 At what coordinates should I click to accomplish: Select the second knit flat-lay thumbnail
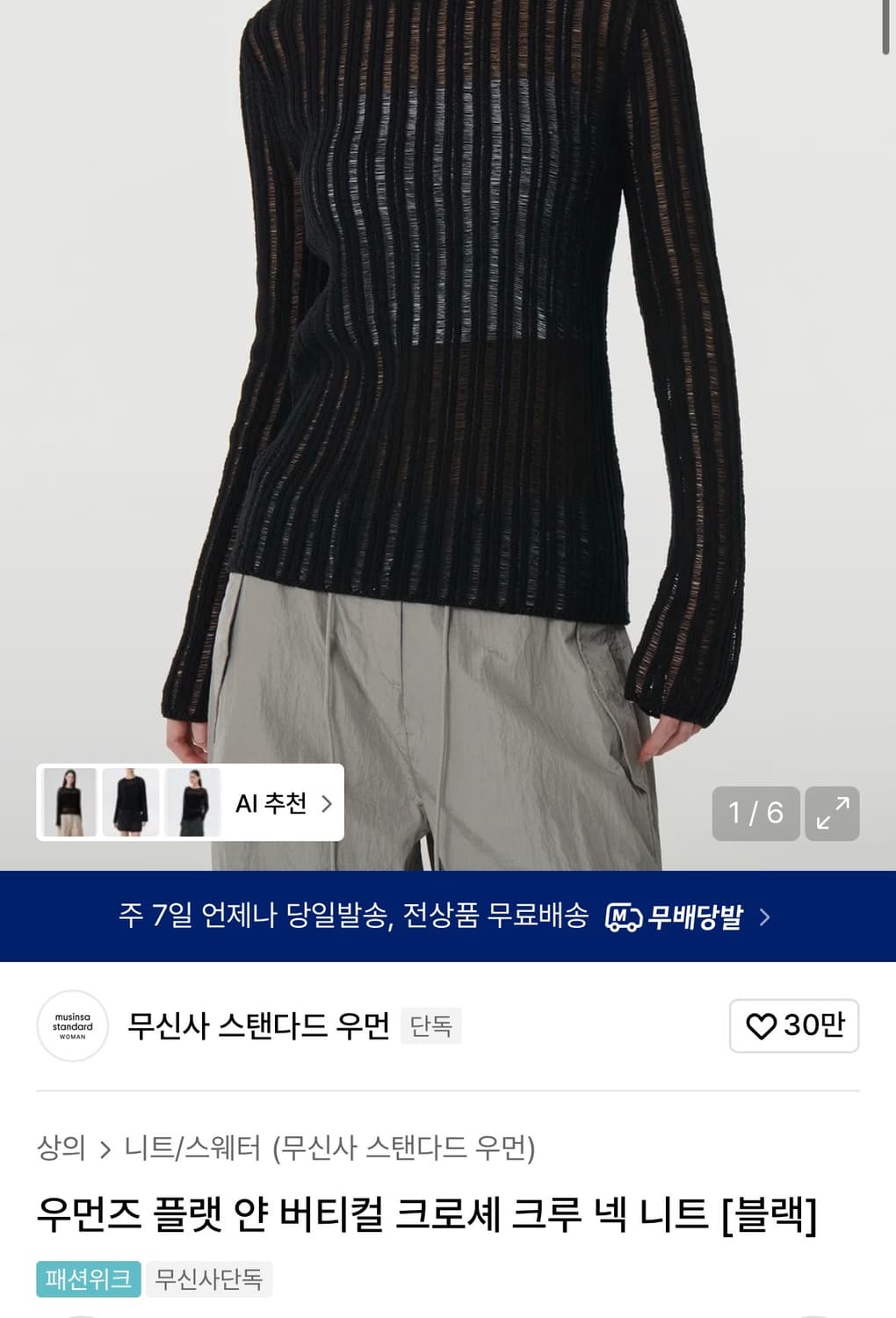(x=132, y=802)
